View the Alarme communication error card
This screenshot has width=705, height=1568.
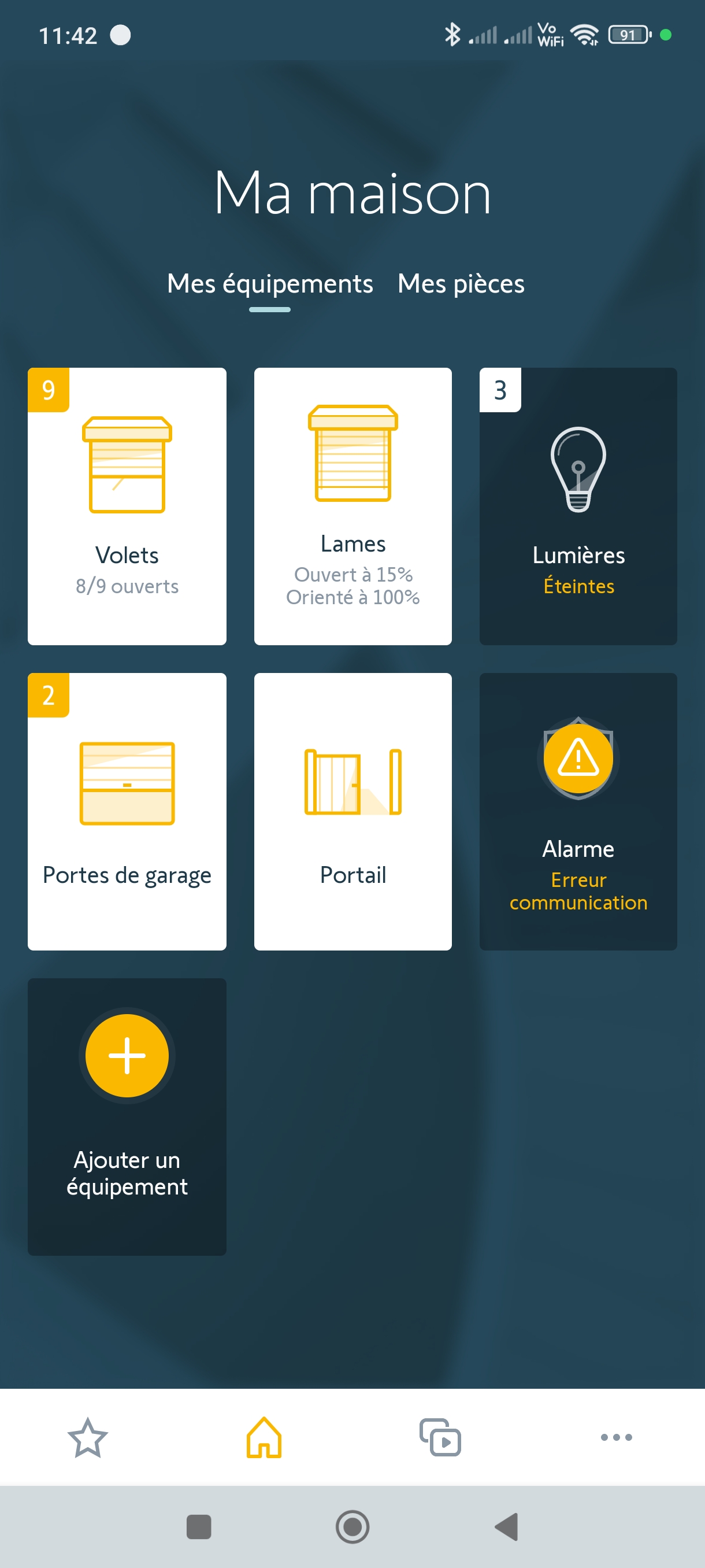click(x=578, y=811)
